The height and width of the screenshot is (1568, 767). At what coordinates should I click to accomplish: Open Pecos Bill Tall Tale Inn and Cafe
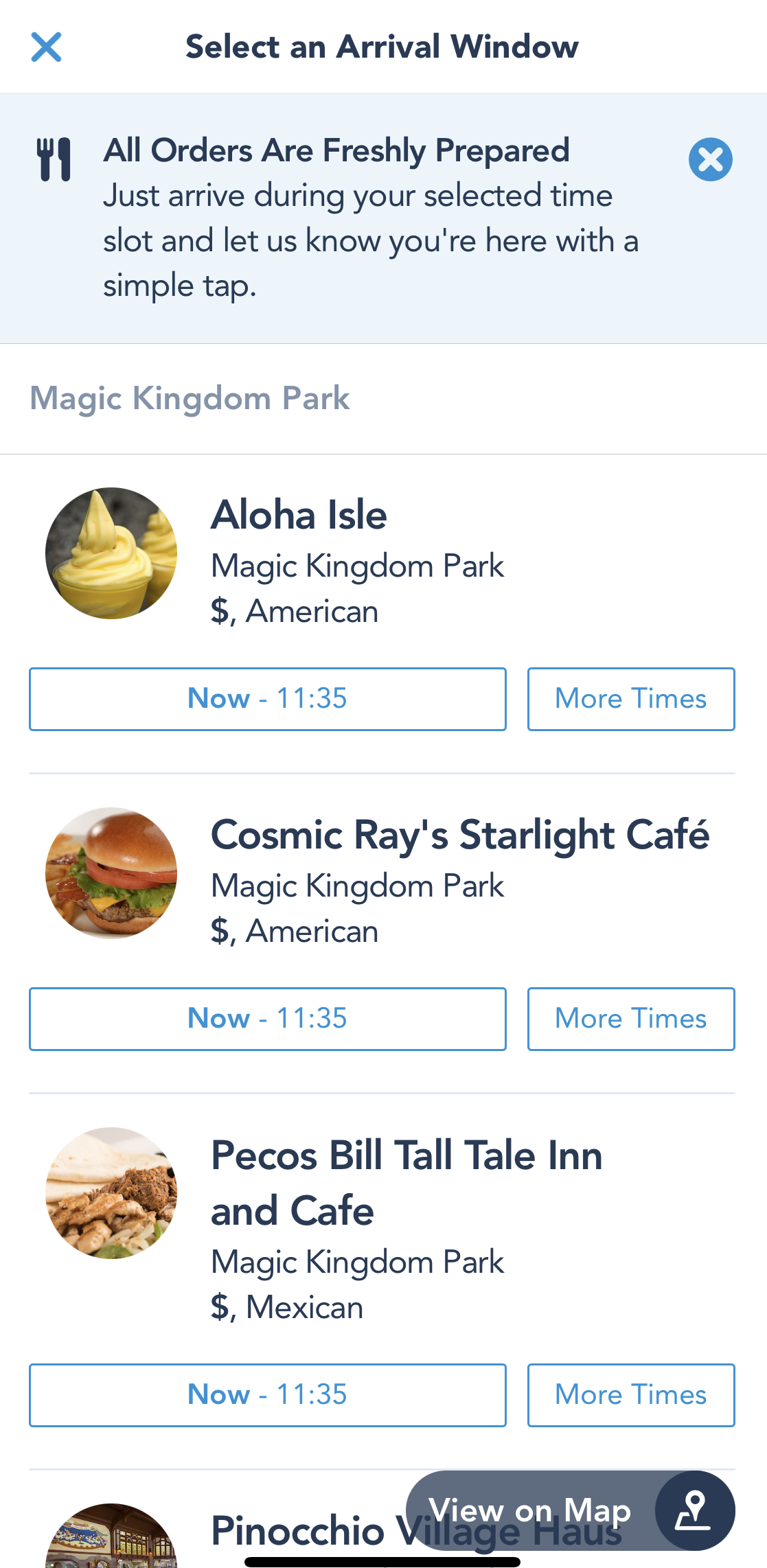(x=406, y=1182)
